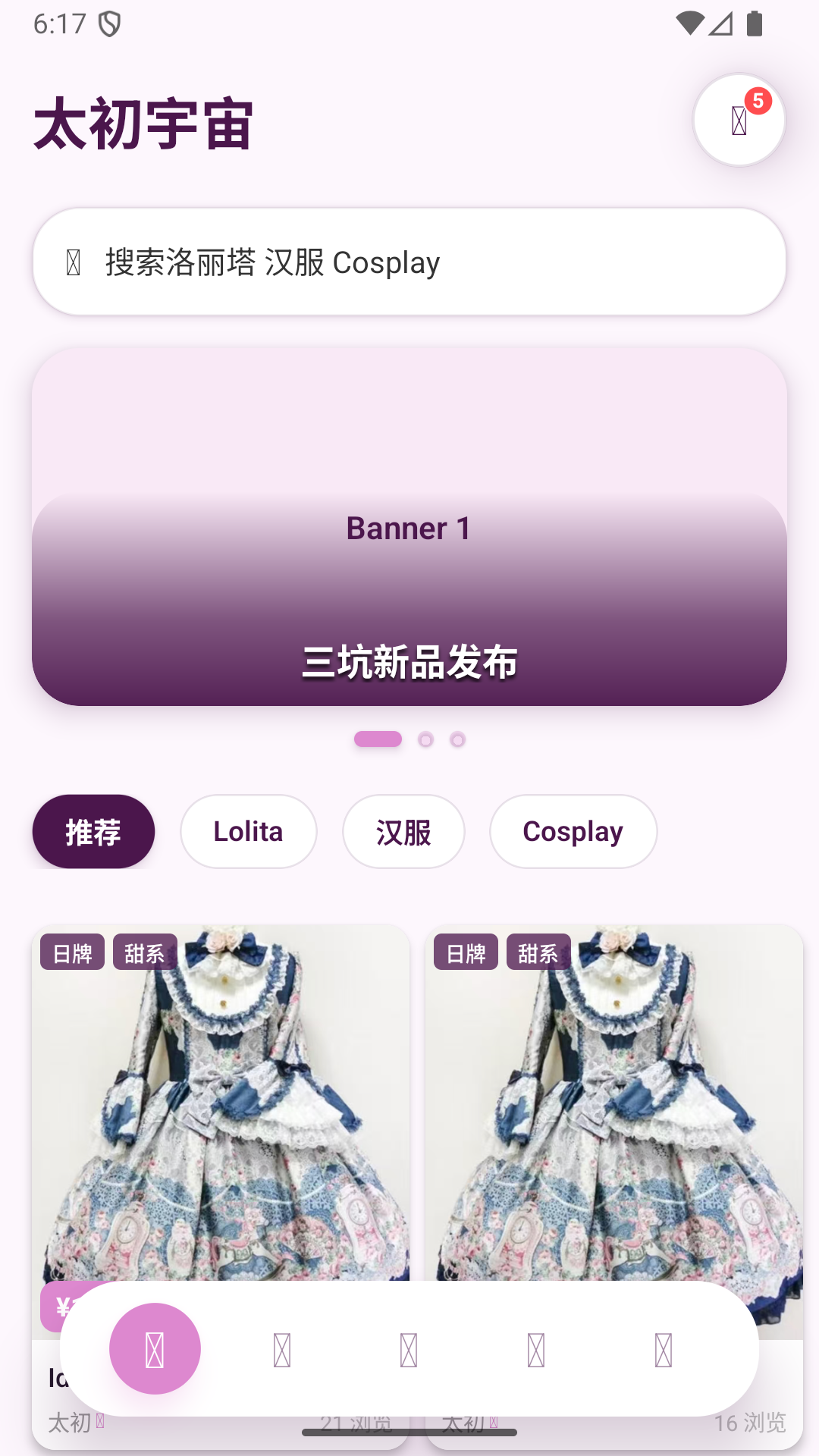
Task: Switch to the second bottom navigation item
Action: click(282, 1350)
